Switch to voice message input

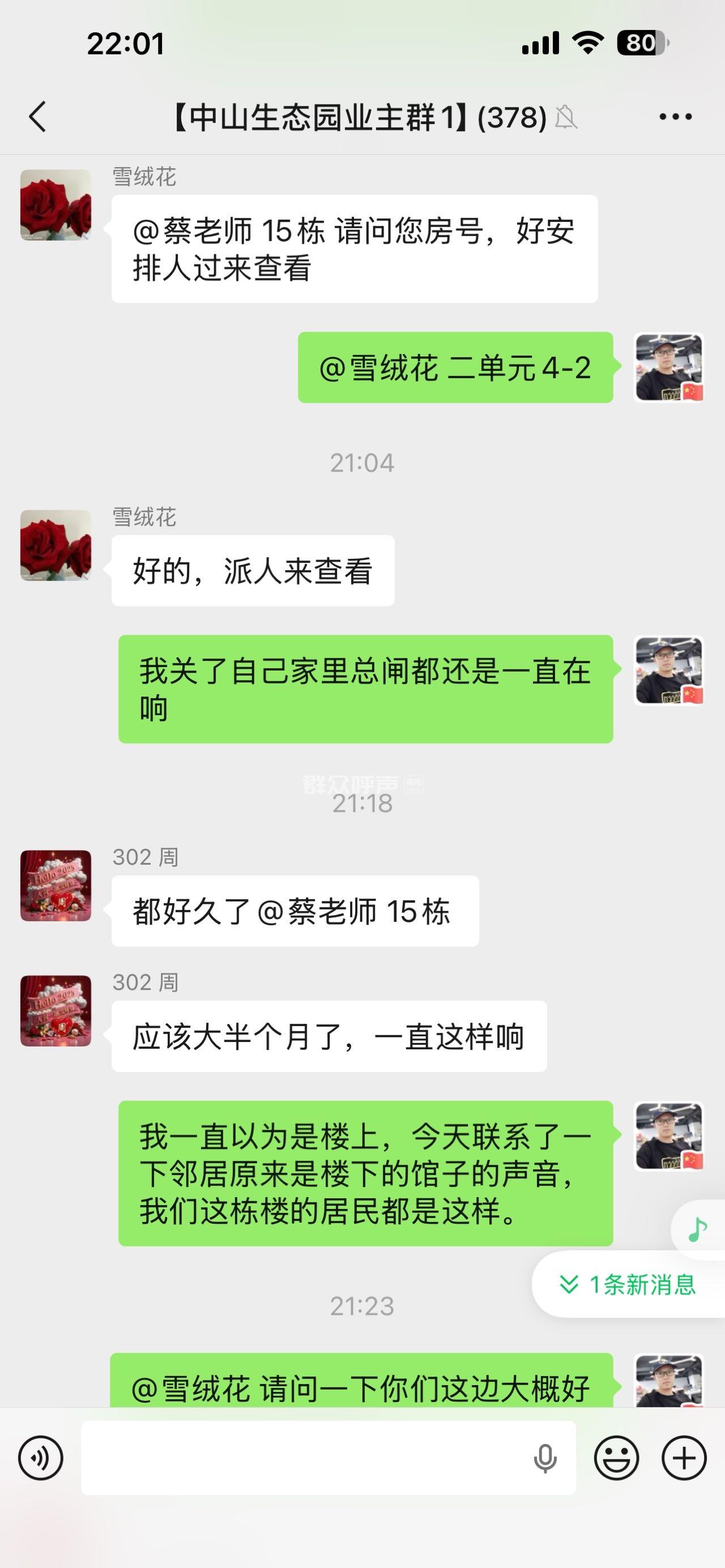[41, 1458]
